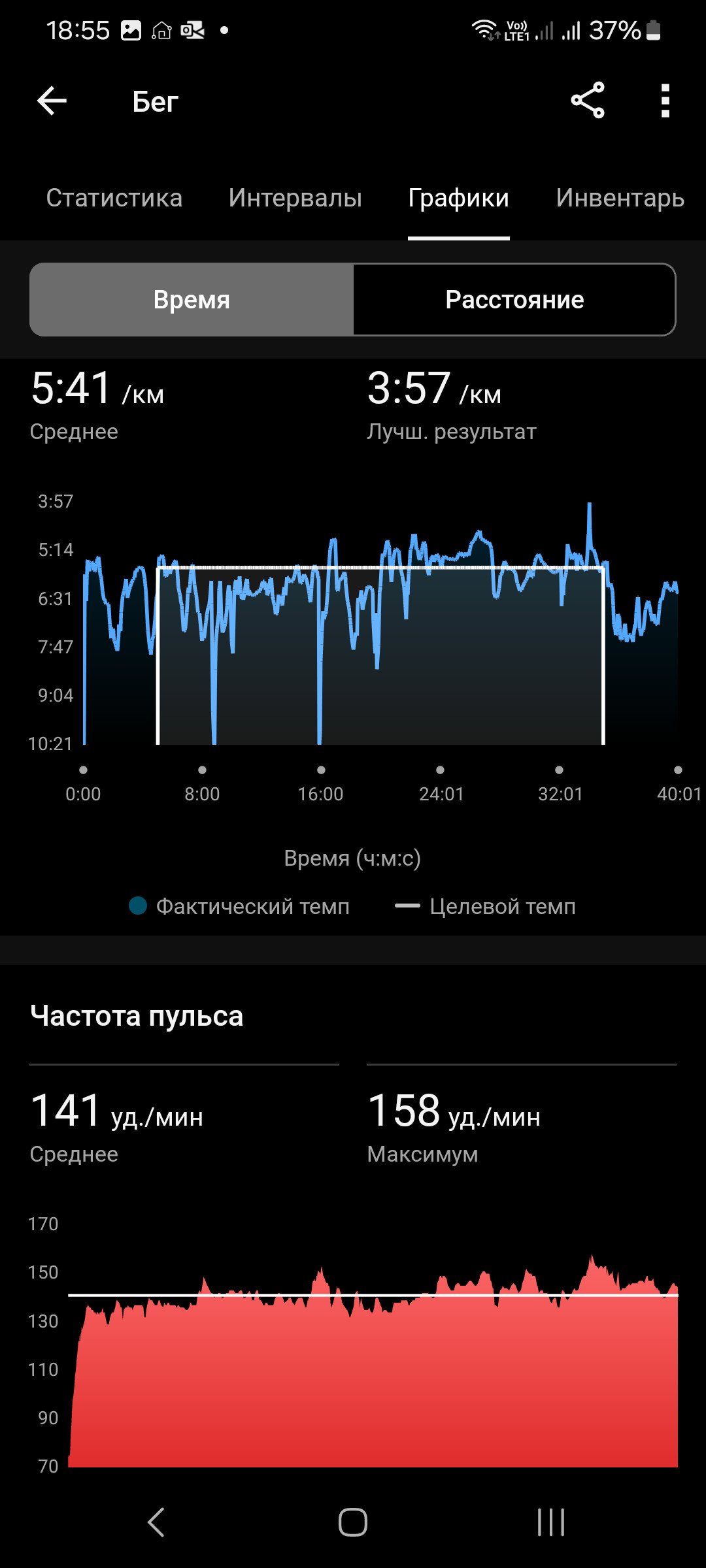Select the Графики tab
706x1568 pixels.
coord(458,198)
